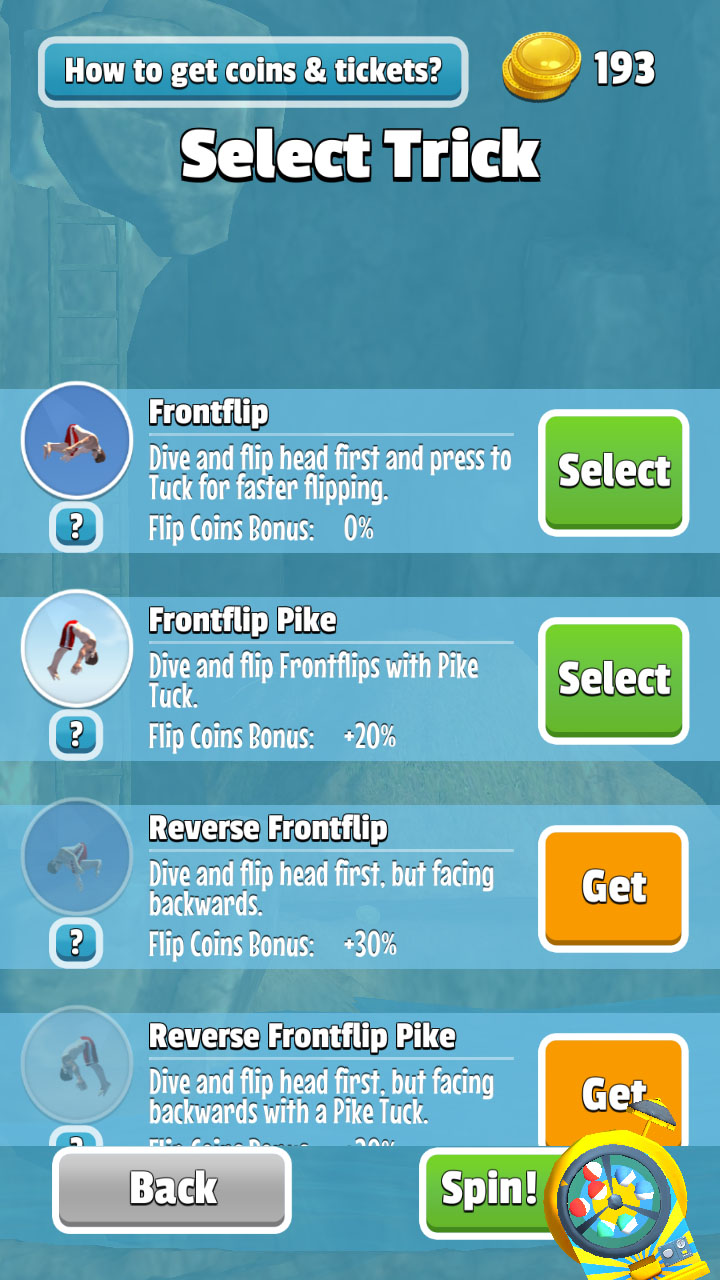
Task: Select the Frontflip trick
Action: point(613,471)
